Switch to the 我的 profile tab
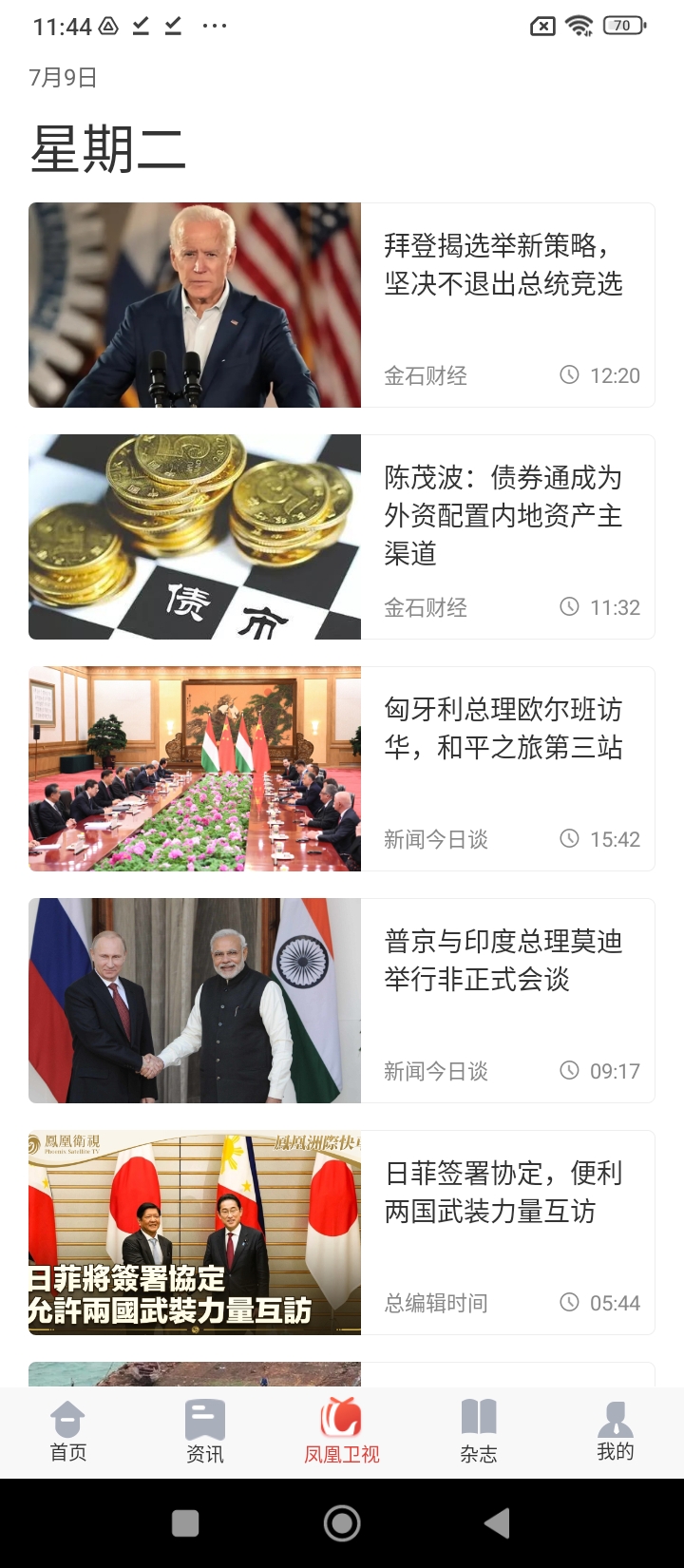Image resolution: width=684 pixels, height=1568 pixels. 615,1432
